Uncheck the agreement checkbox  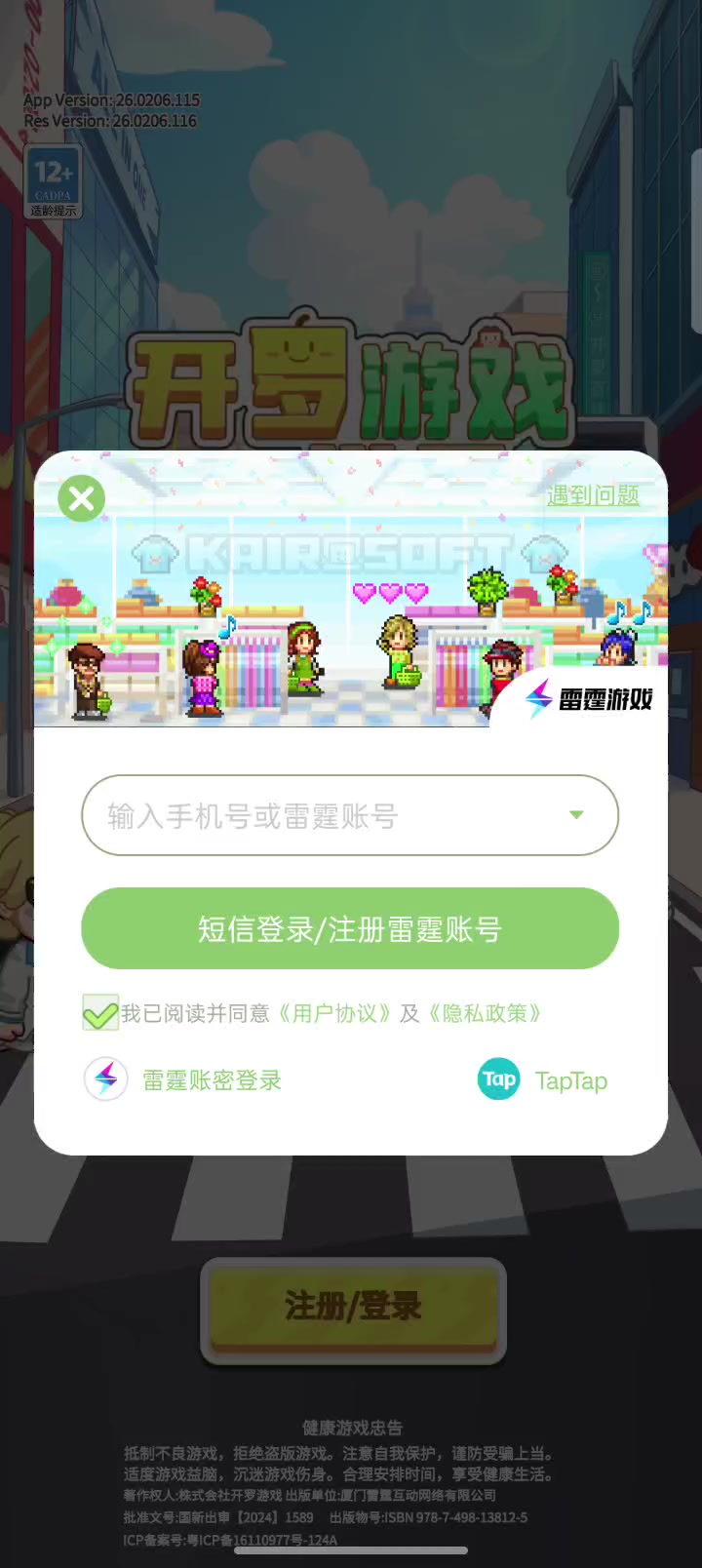[99, 1013]
